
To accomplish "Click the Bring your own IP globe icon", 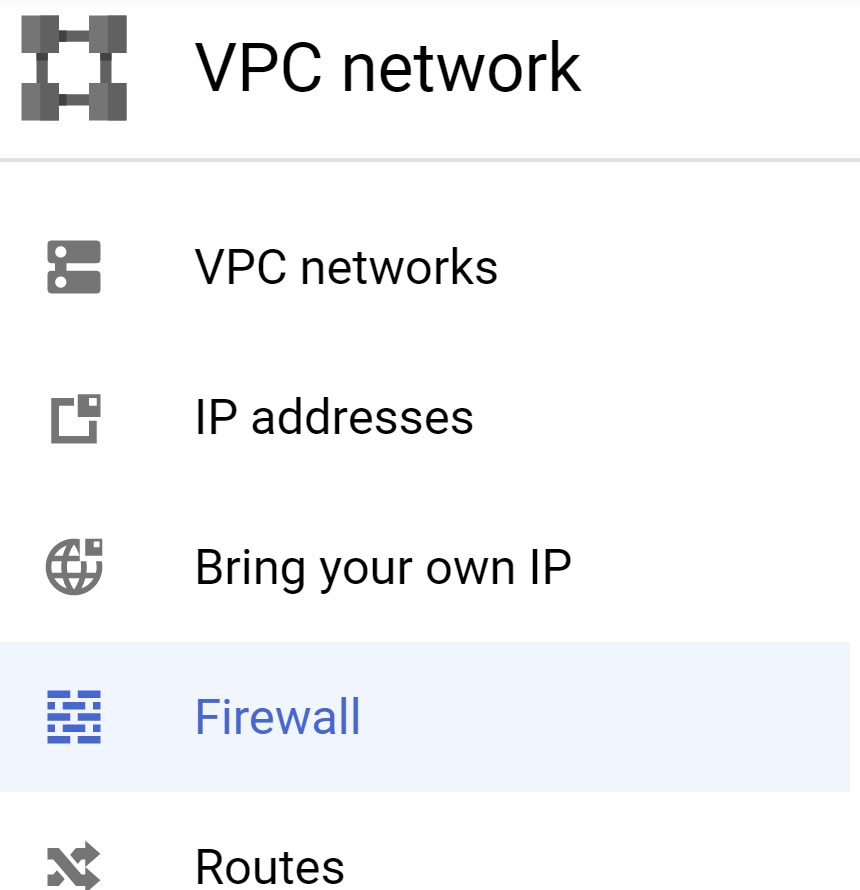I will click(72, 566).
